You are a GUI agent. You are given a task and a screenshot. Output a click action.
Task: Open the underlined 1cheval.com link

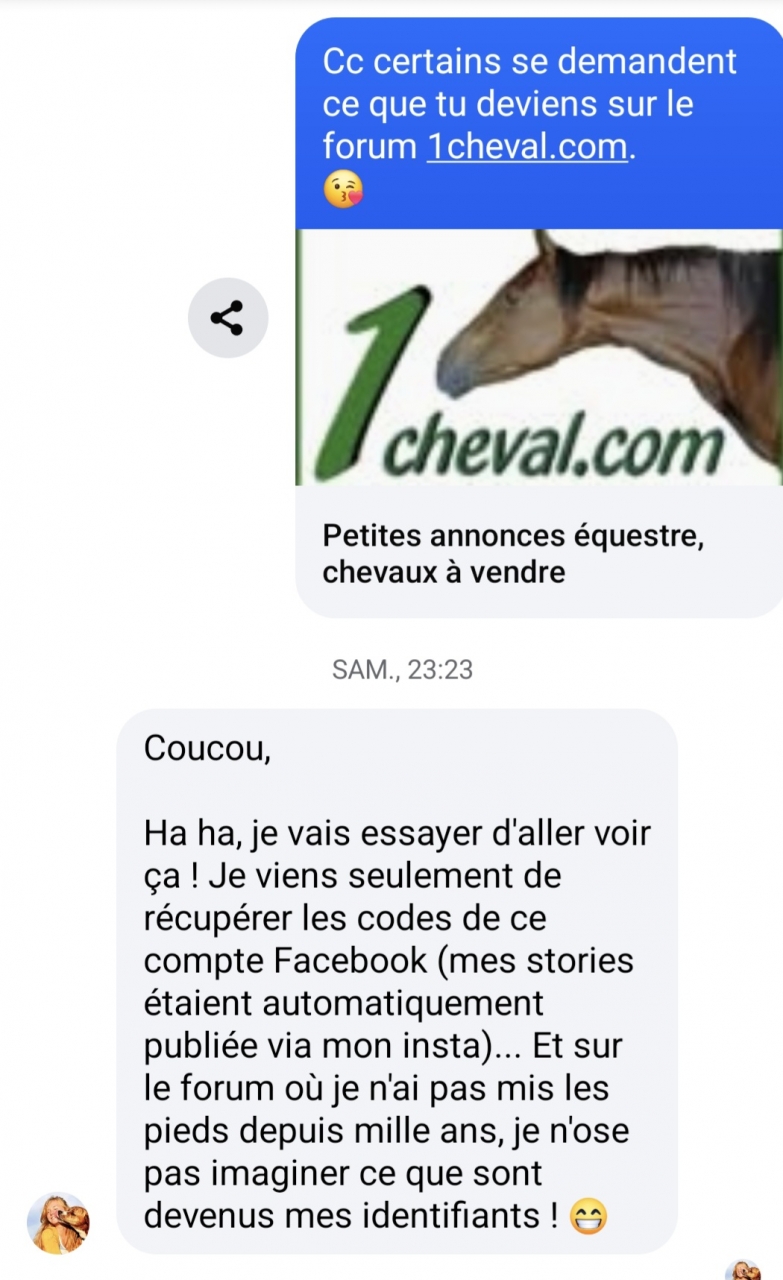[x=528, y=147]
